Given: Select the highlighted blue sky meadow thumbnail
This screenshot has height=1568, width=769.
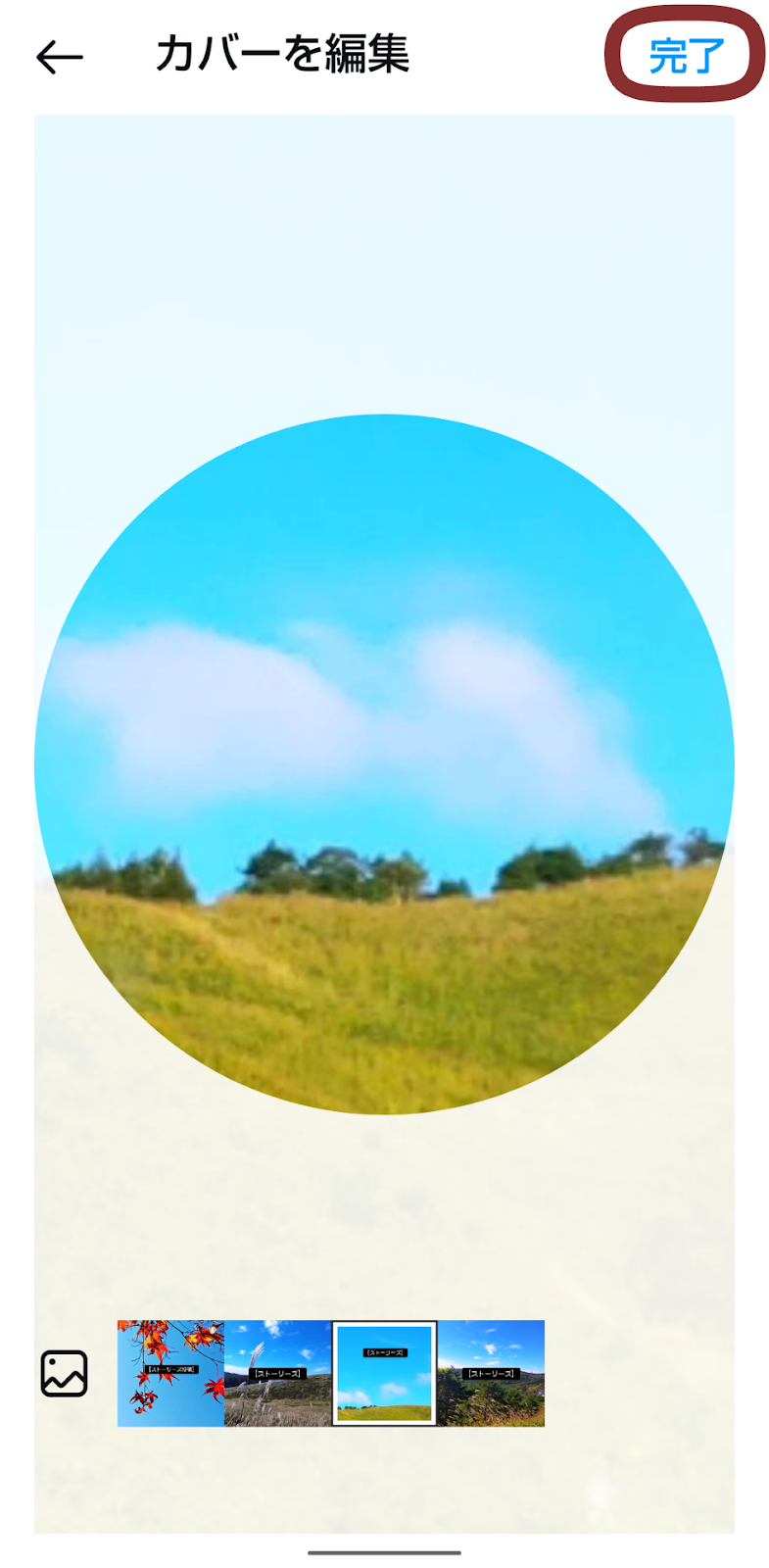Looking at the screenshot, I should [x=385, y=1373].
